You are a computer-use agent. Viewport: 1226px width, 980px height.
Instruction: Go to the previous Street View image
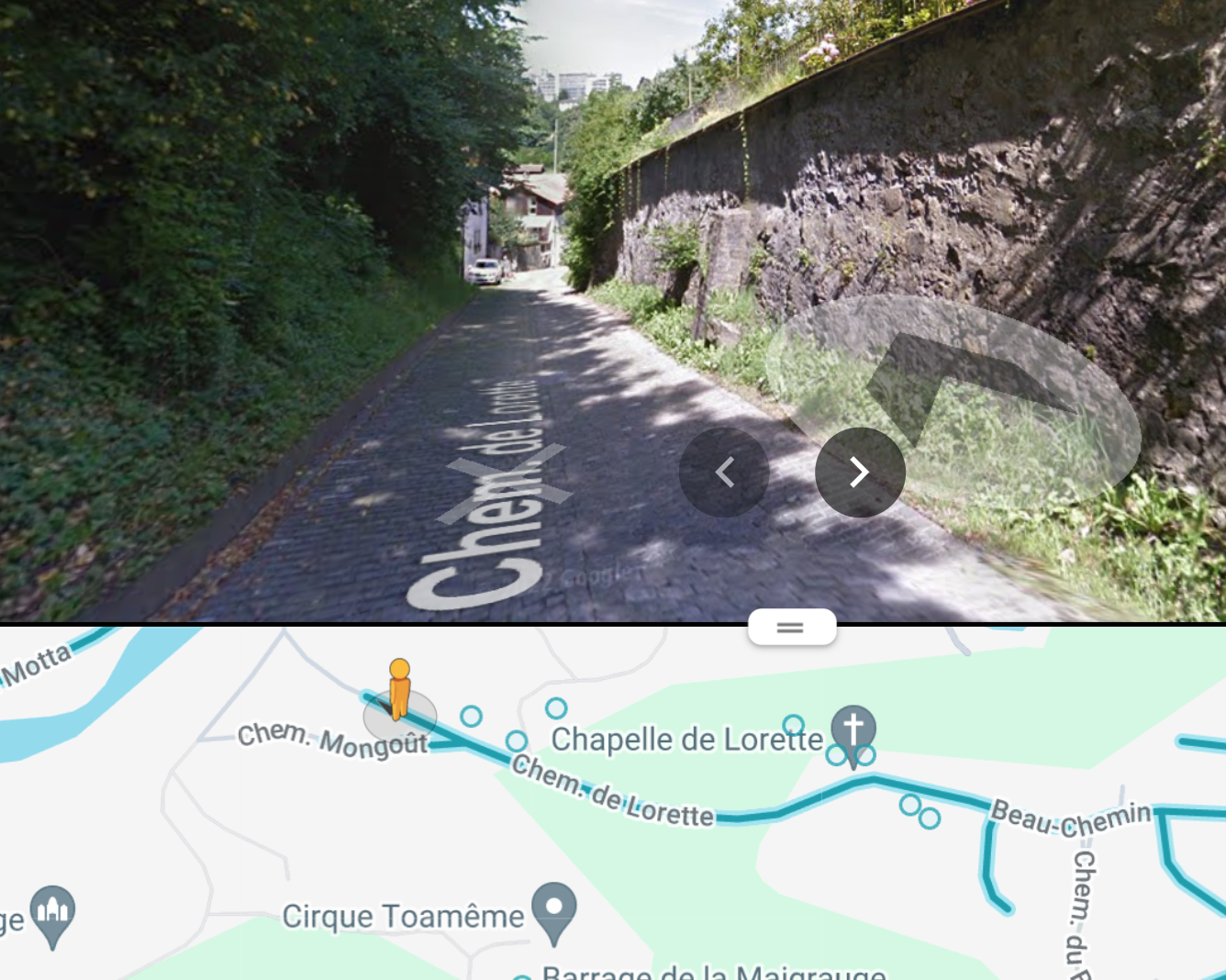[724, 473]
